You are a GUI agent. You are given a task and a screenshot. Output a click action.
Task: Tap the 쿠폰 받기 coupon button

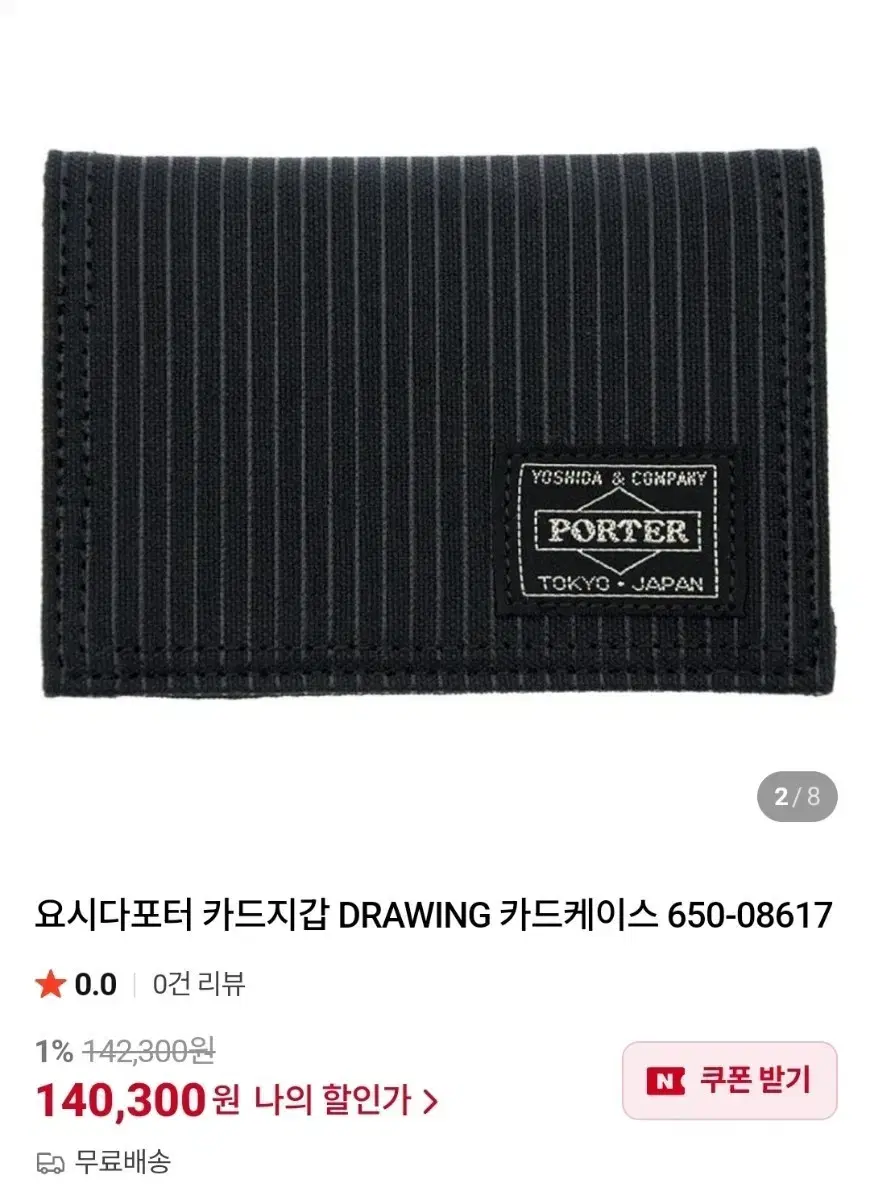click(x=730, y=1083)
